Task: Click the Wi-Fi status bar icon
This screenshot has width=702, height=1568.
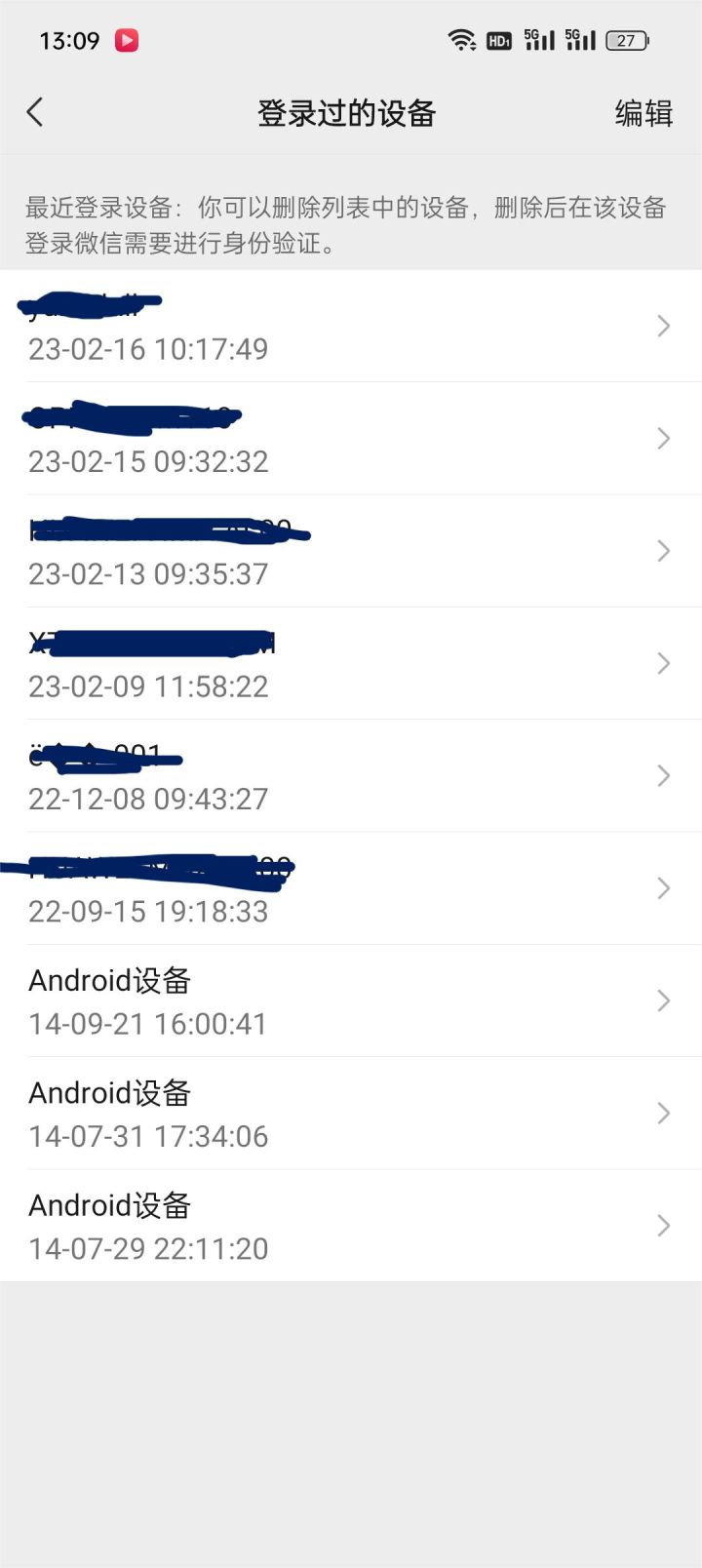Action: (462, 40)
